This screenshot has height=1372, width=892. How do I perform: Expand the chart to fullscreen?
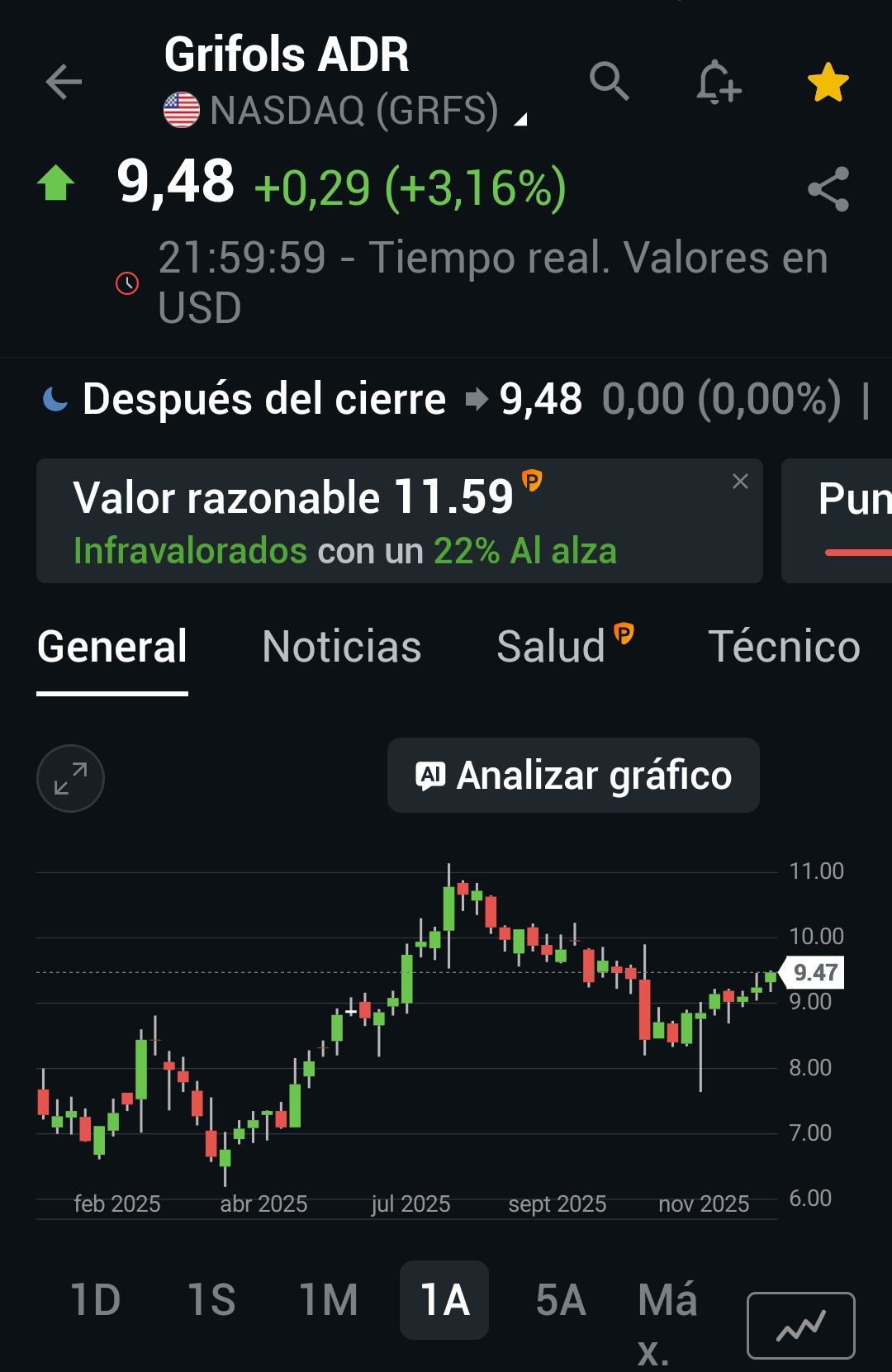[x=70, y=777]
